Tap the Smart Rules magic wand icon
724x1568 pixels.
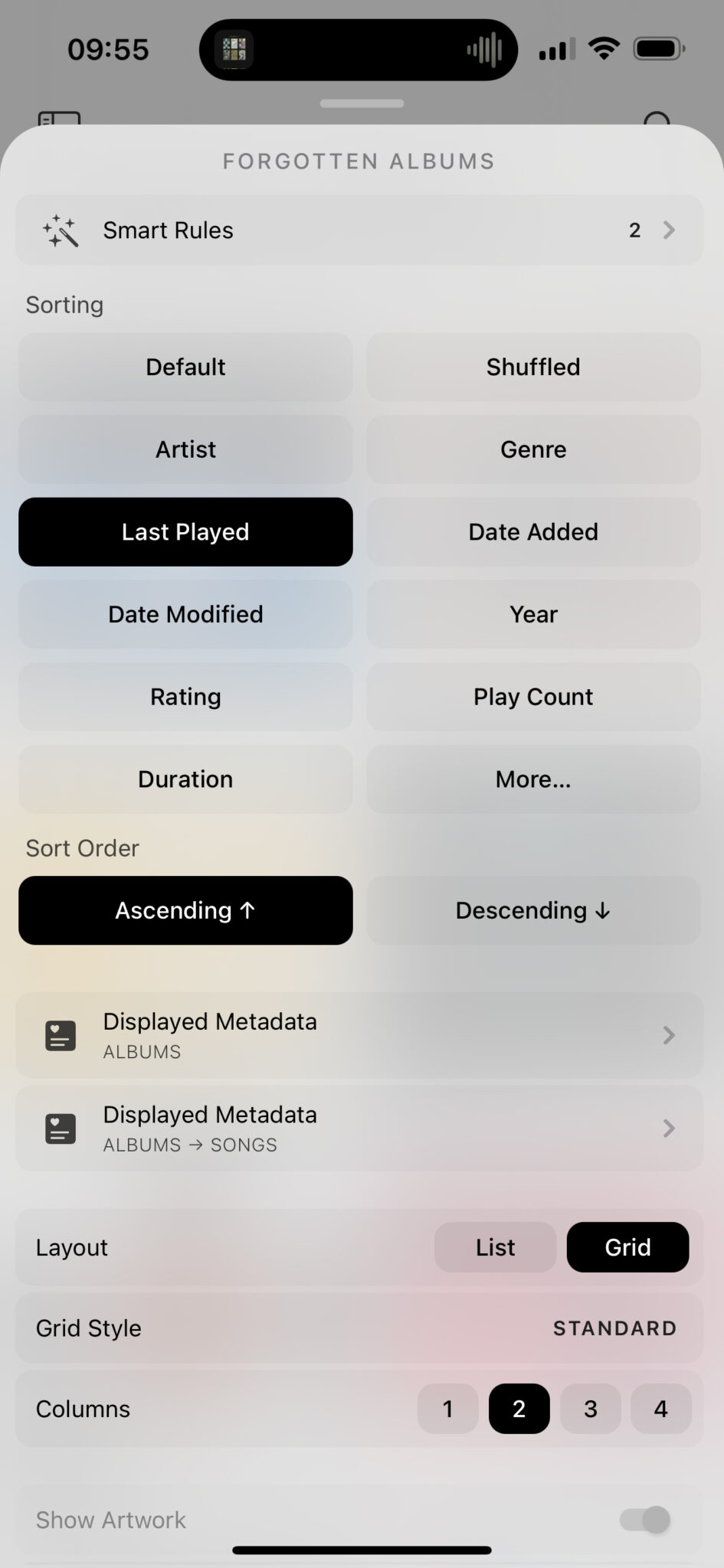point(60,230)
